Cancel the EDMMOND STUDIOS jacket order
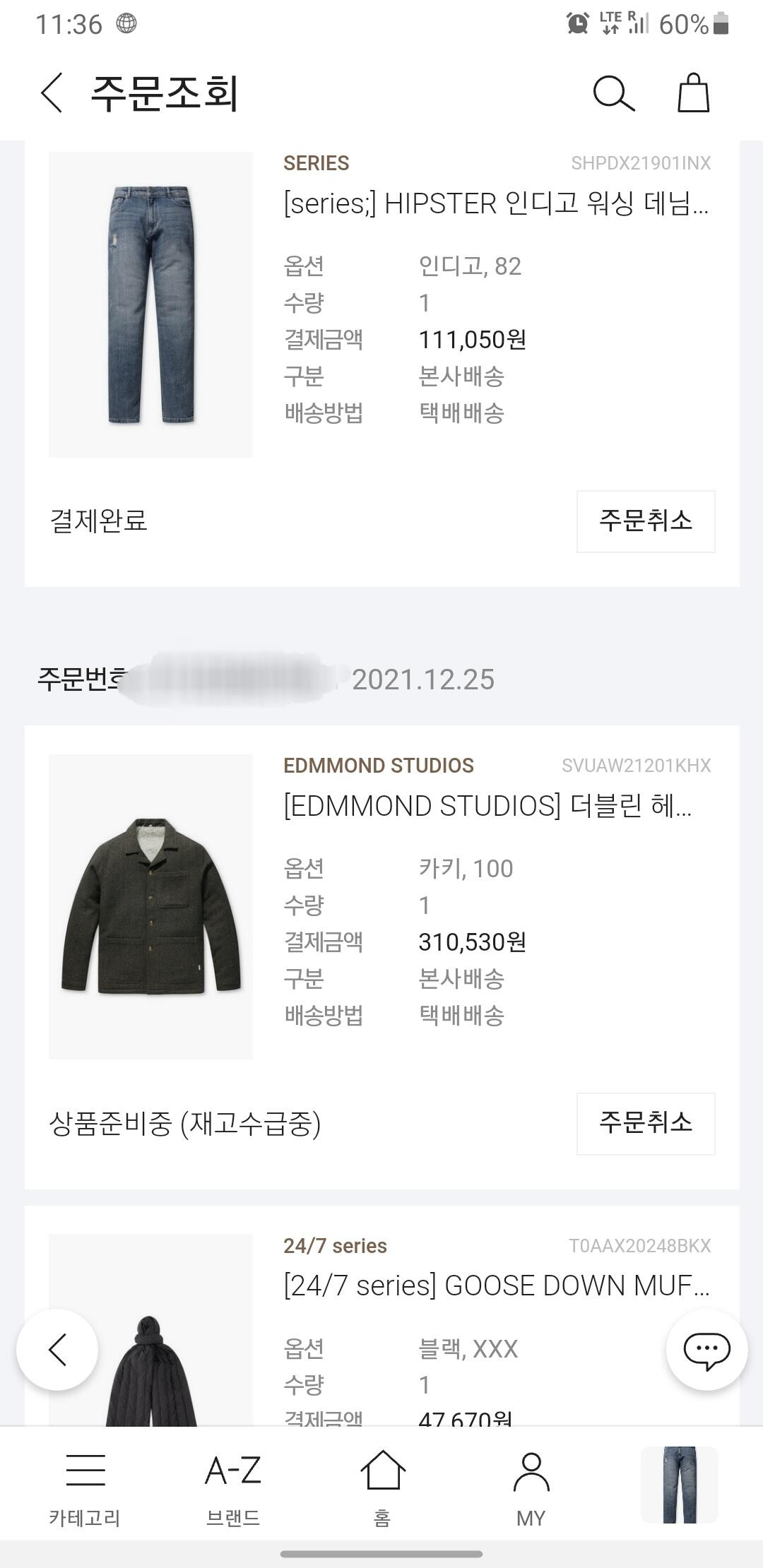This screenshot has width=763, height=1568. point(645,1123)
